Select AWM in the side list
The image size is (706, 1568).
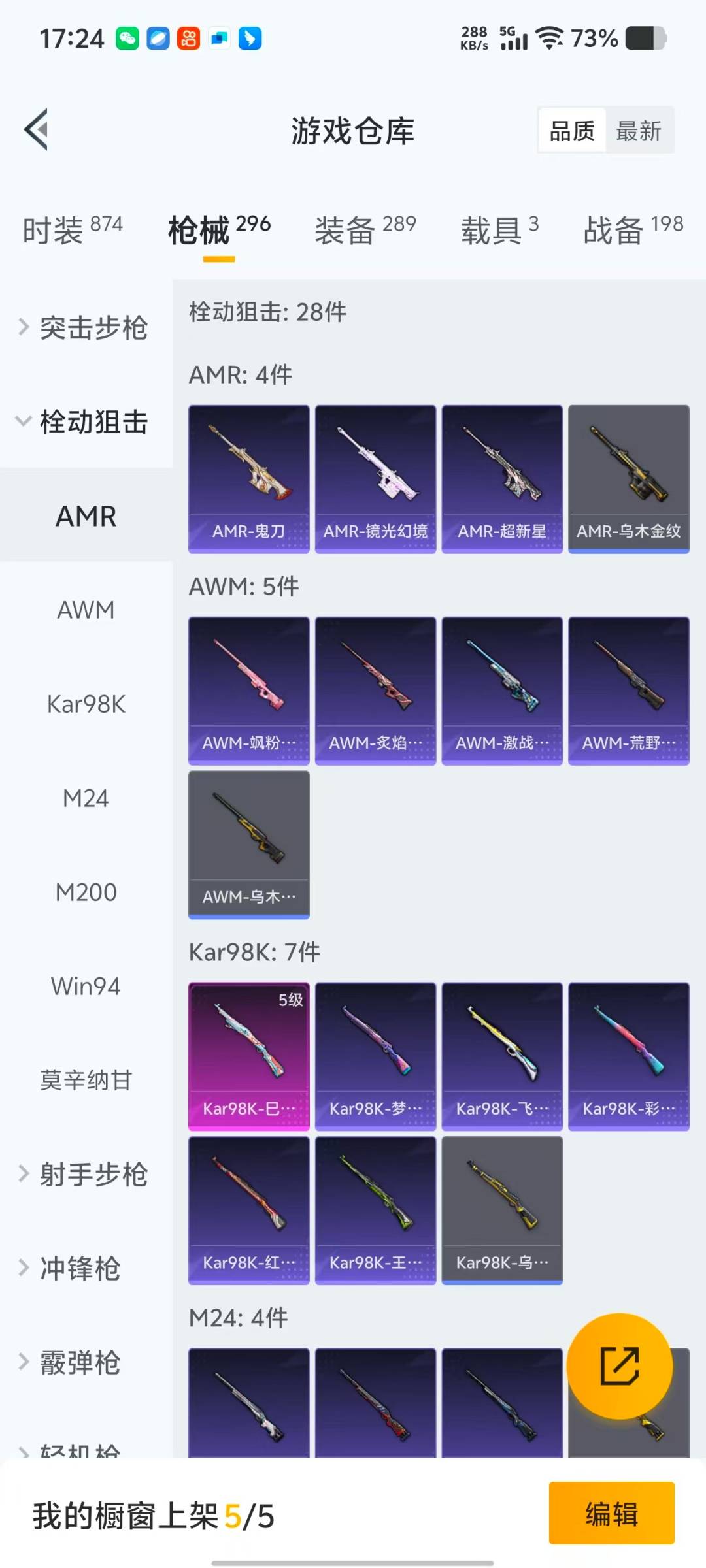[86, 610]
